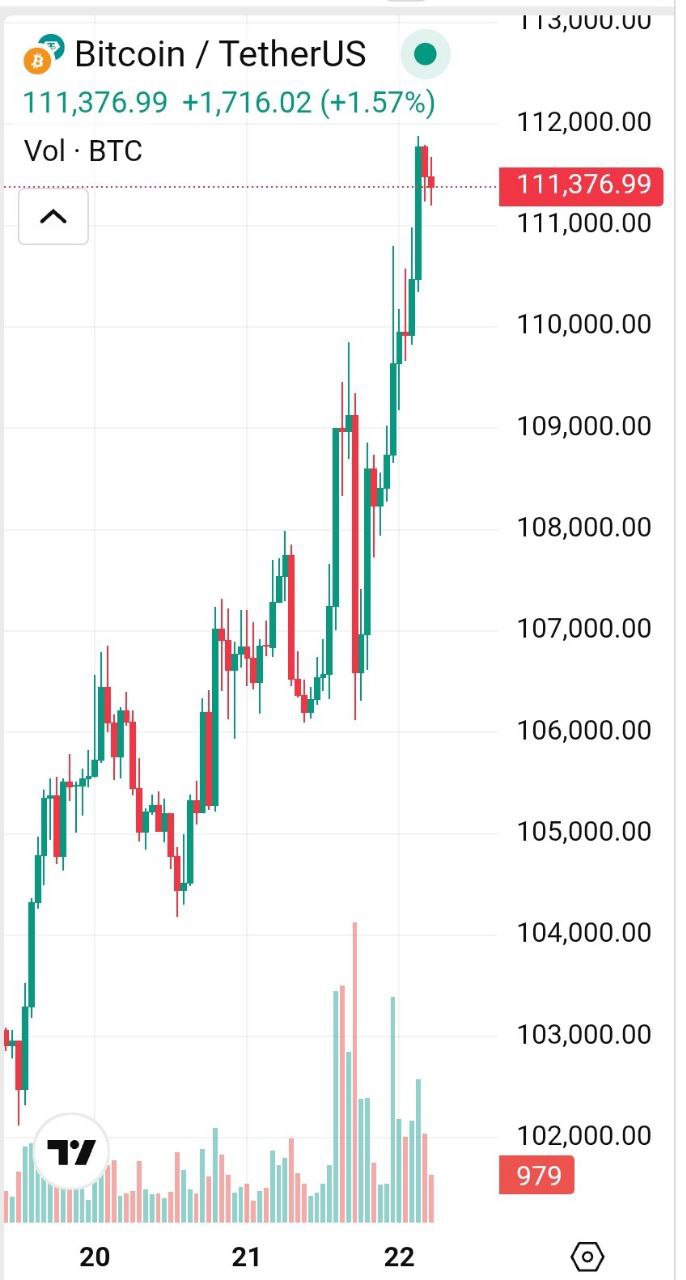Collapse the indicator legend with the chevron
This screenshot has height=1280, width=686.
(53, 216)
